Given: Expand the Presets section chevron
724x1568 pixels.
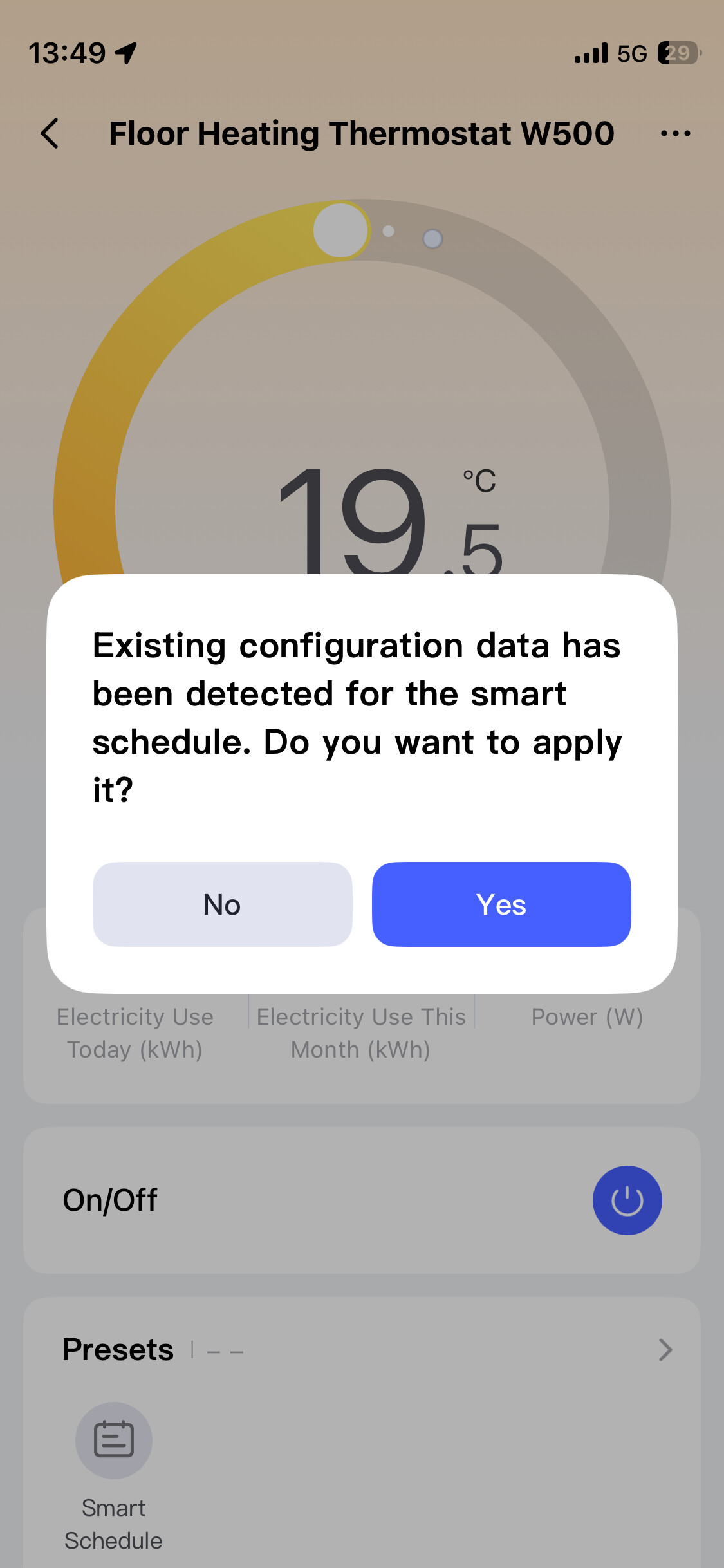Looking at the screenshot, I should pos(665,1349).
